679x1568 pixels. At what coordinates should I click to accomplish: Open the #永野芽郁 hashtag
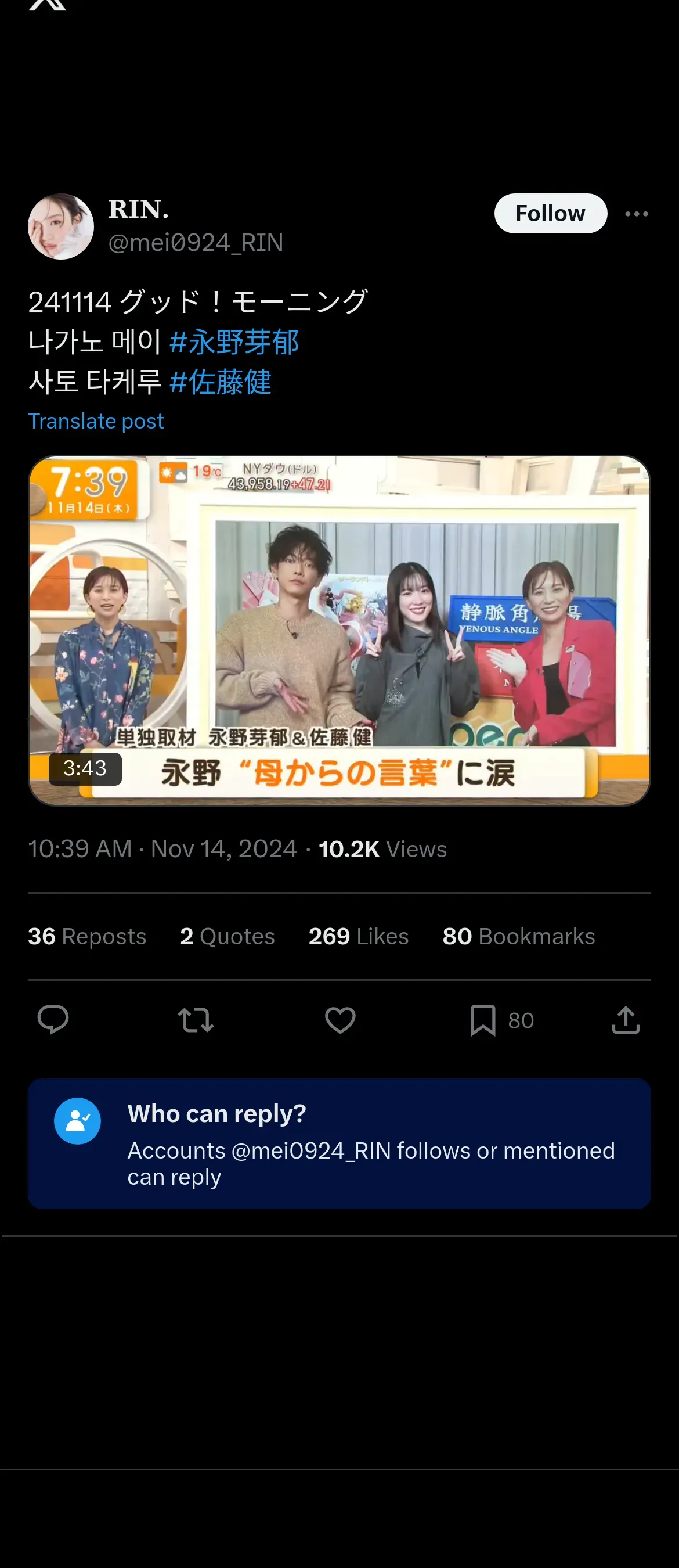coord(234,341)
